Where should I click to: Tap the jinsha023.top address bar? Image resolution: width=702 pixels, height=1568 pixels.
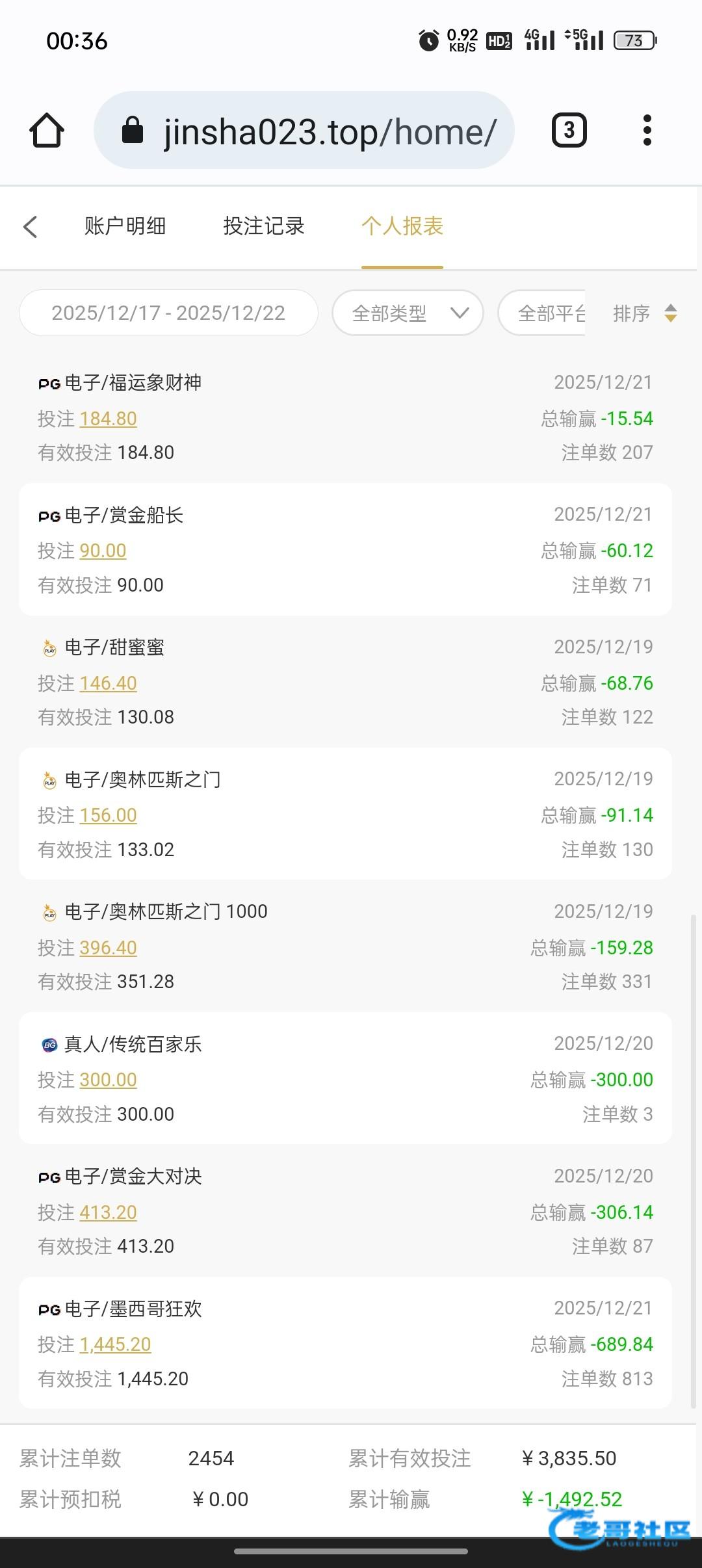[304, 131]
